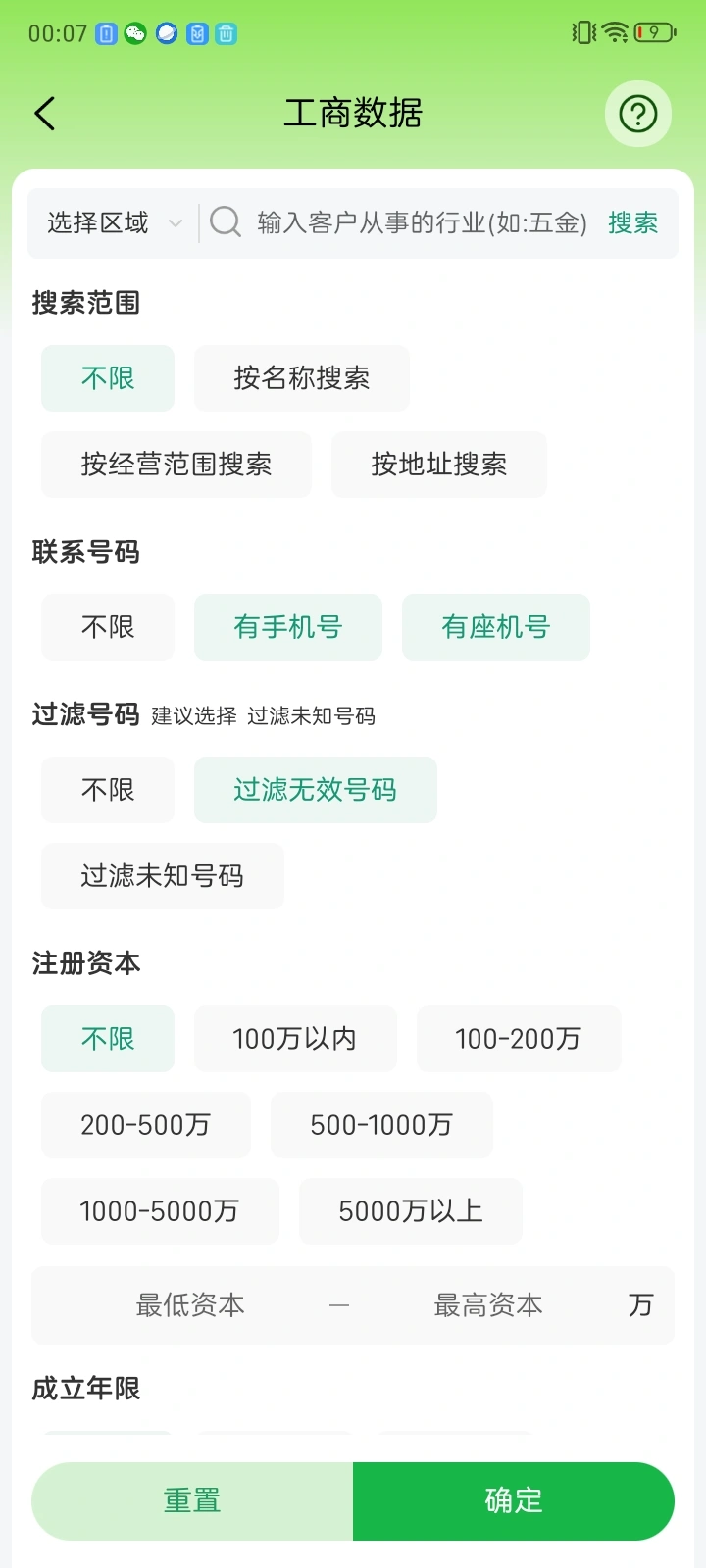Image resolution: width=706 pixels, height=1568 pixels.
Task: Toggle the 有手机号 filter
Action: coord(287,627)
